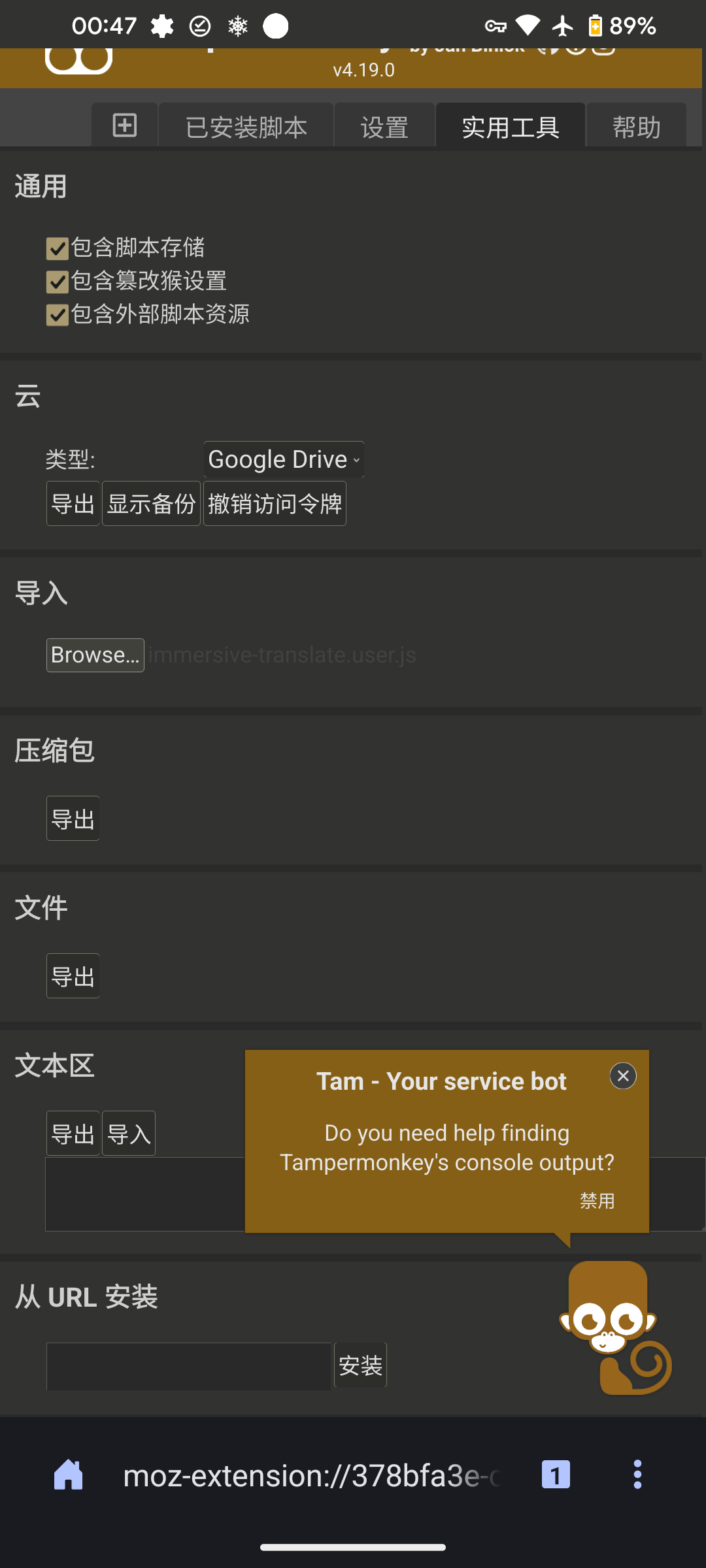This screenshot has height=1568, width=706.
Task: Open the browser three-dot menu
Action: click(x=637, y=1475)
